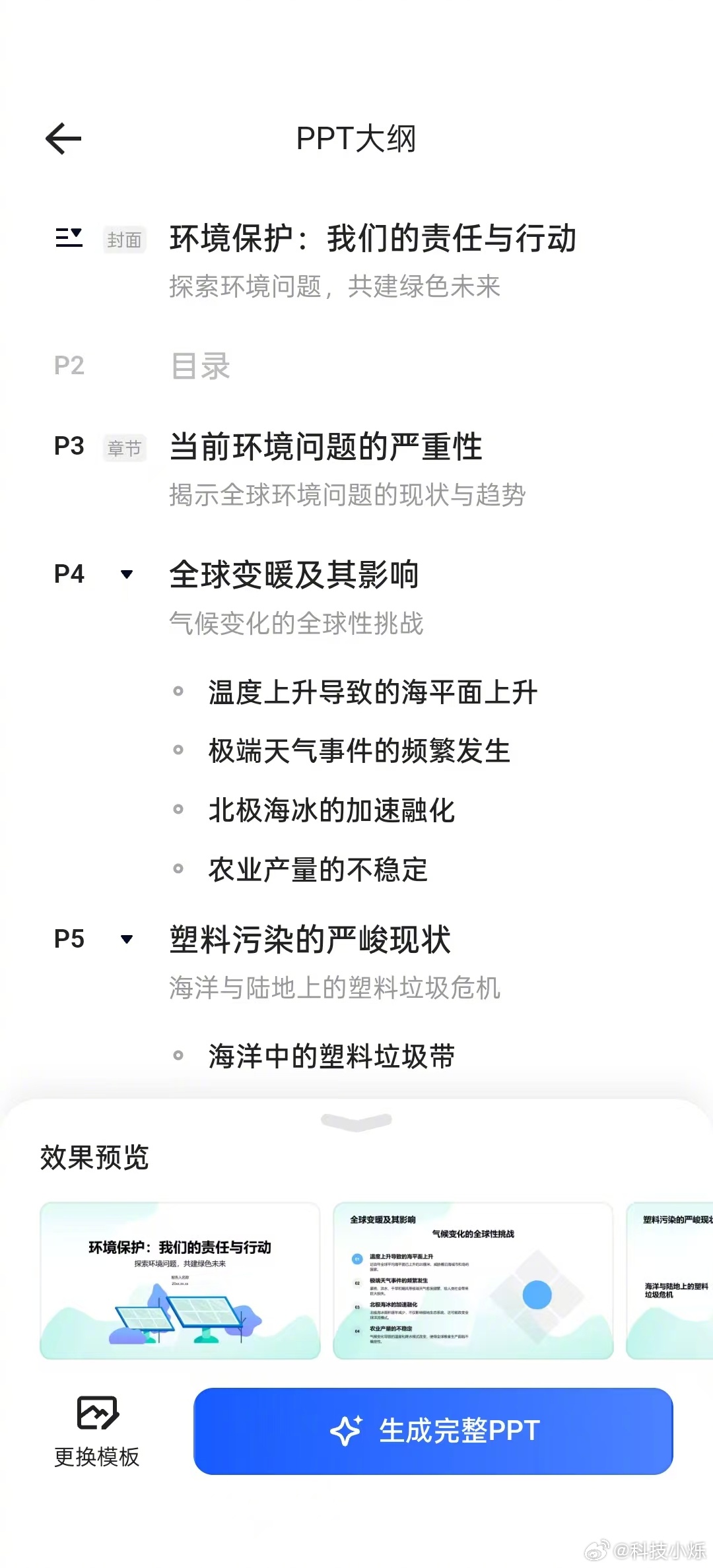This screenshot has width=713, height=1568.
Task: Open the cover slide preview thumbnail
Action: pyautogui.click(x=180, y=1280)
